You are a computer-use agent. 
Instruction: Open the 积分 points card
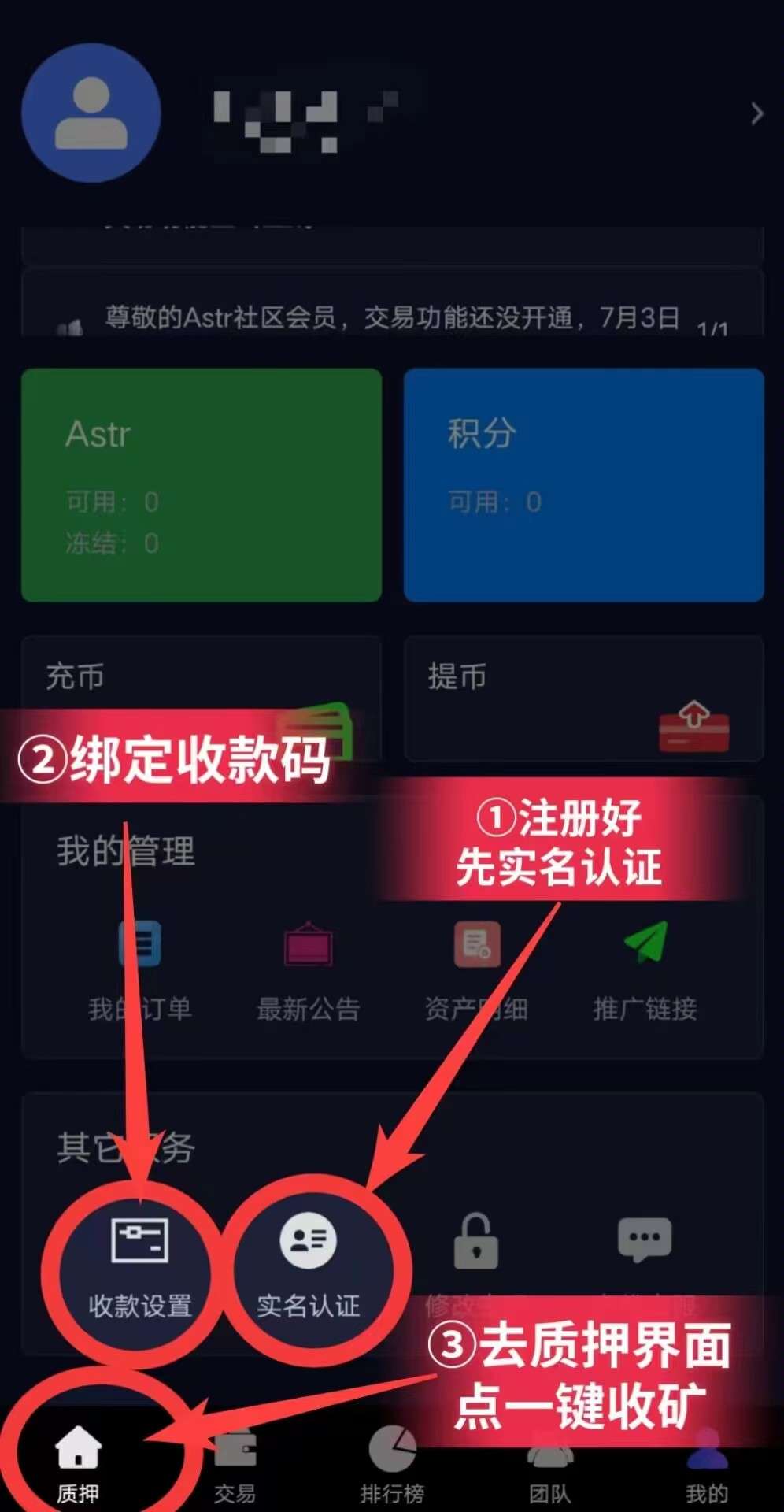point(583,484)
